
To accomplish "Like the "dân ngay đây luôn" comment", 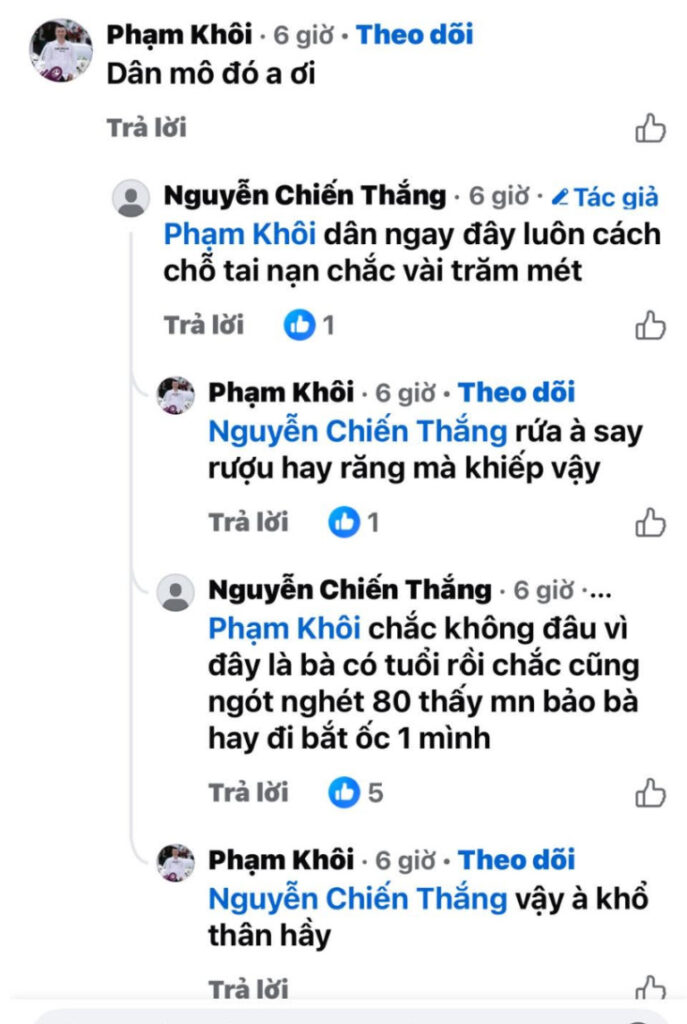I will [650, 325].
